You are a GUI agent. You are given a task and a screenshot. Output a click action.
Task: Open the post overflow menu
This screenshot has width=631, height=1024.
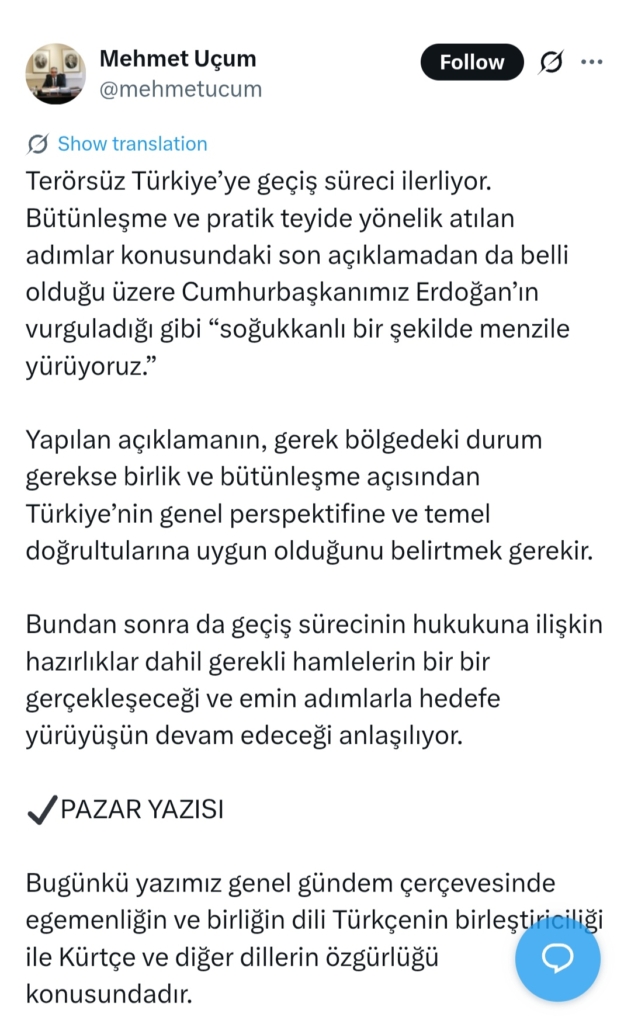(592, 62)
